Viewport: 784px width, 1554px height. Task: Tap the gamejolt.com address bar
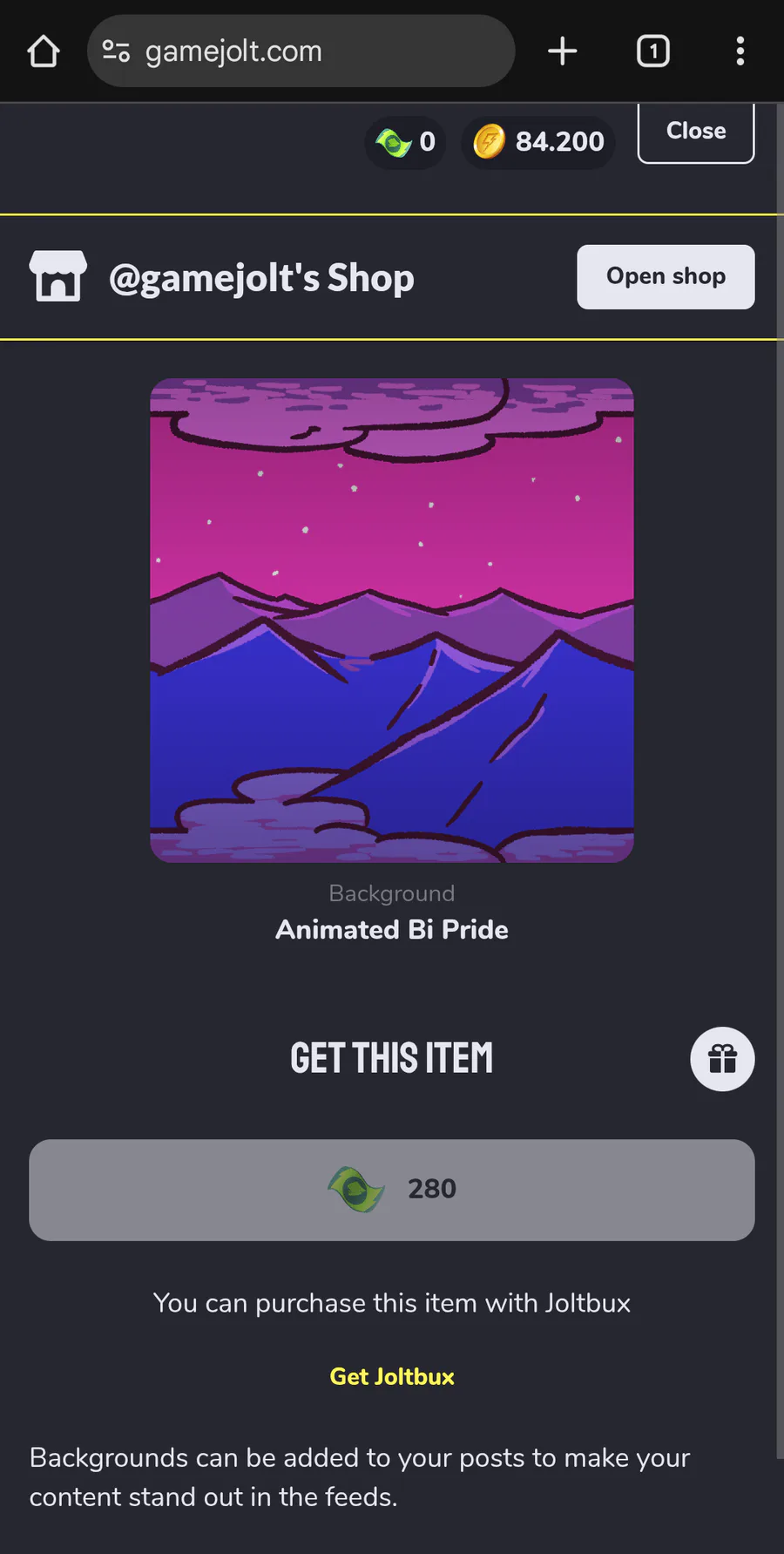click(301, 51)
